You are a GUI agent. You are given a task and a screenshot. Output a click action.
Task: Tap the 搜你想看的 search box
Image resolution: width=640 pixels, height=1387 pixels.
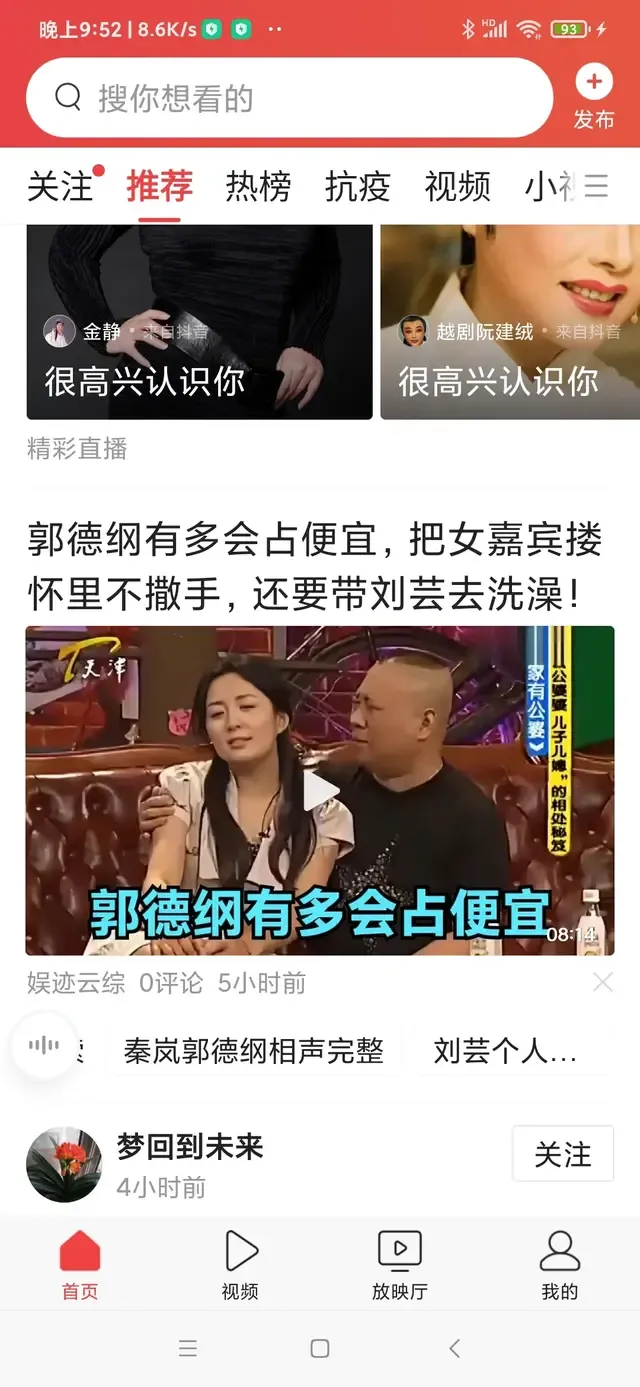coord(288,98)
